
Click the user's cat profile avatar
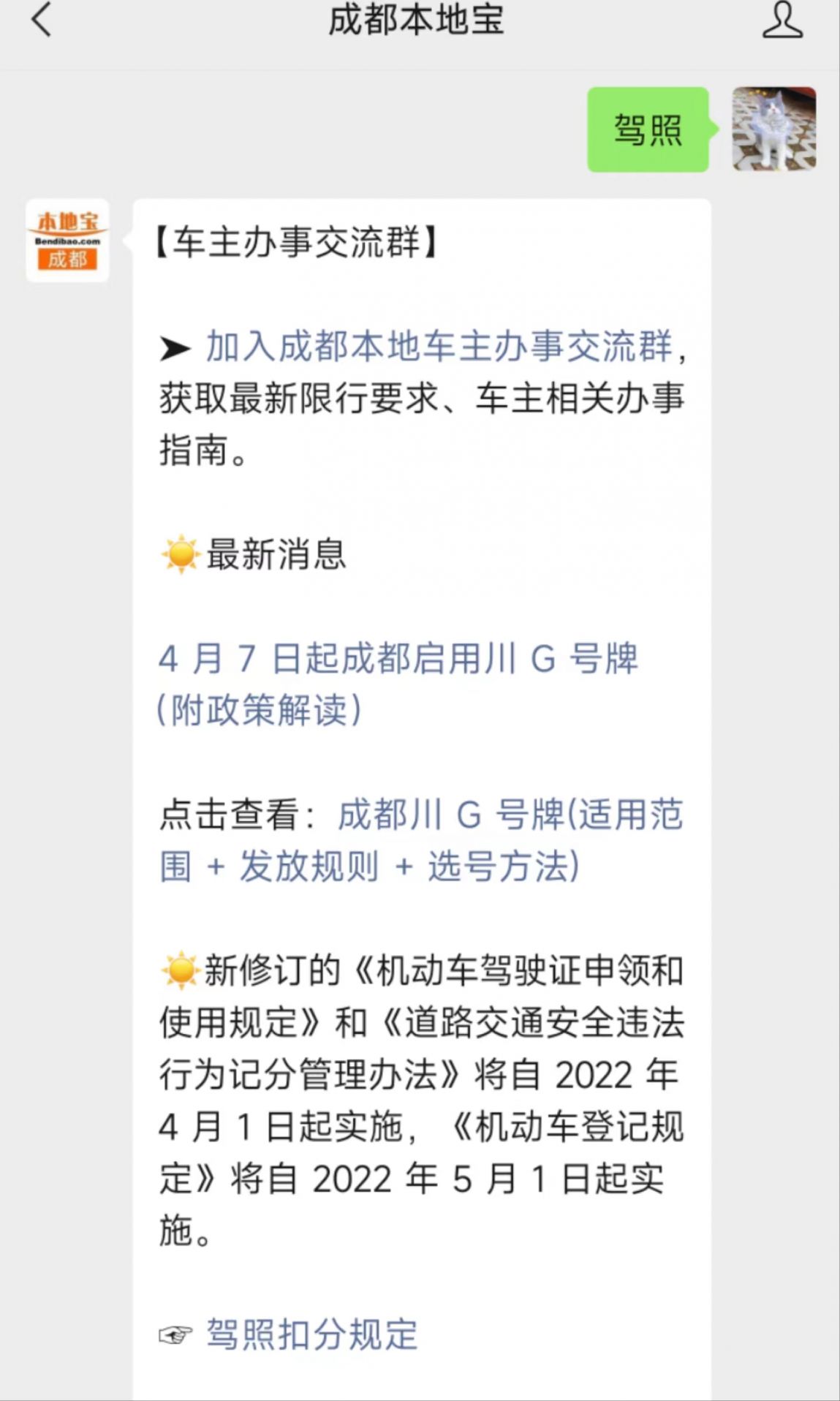click(x=775, y=129)
